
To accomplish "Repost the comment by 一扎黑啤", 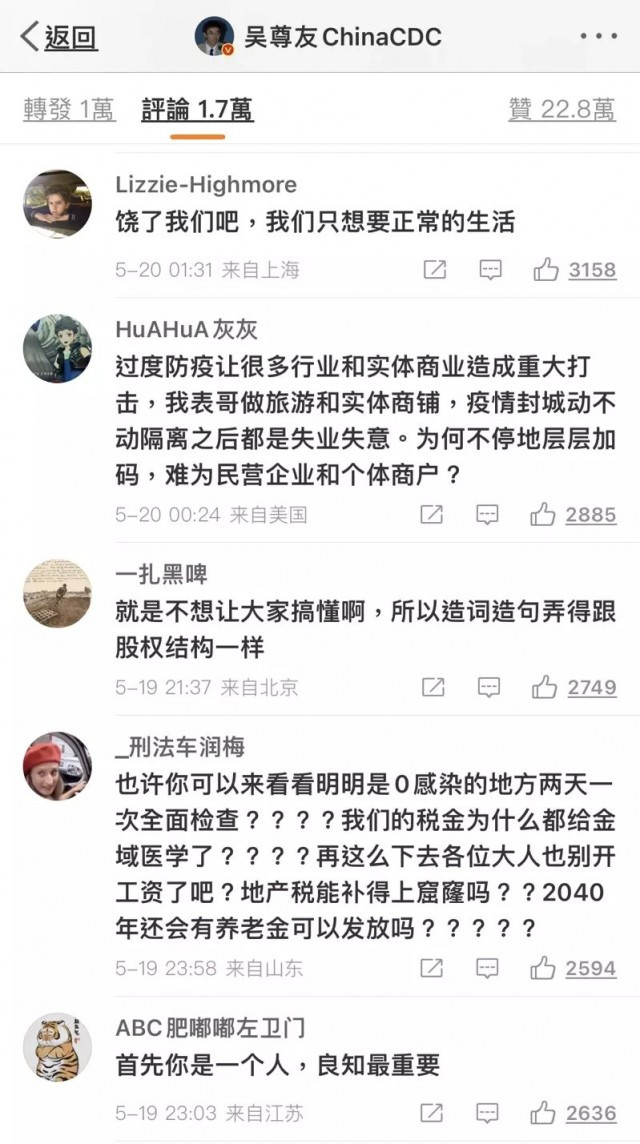I will click(433, 687).
